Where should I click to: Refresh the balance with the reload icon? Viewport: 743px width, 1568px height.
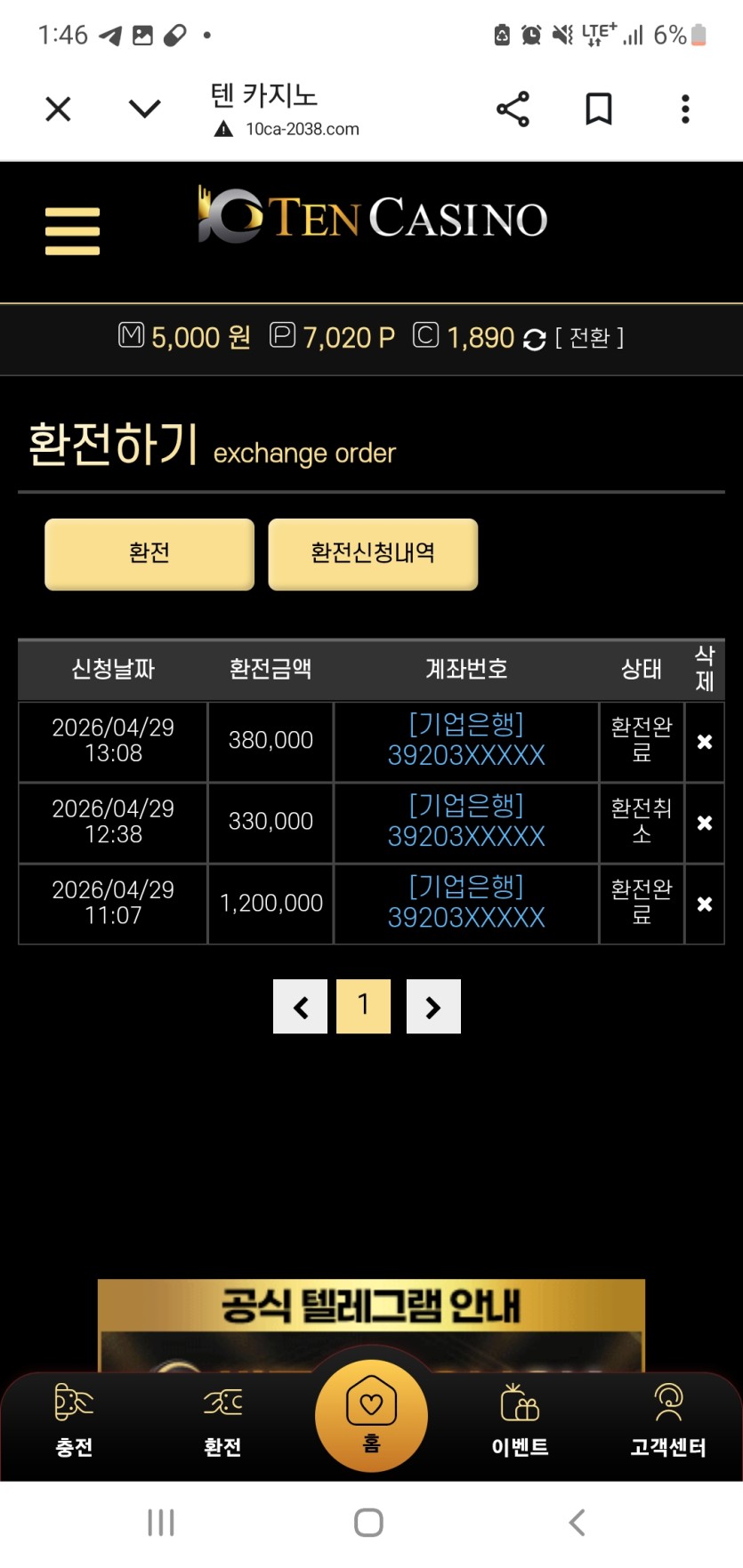(534, 339)
